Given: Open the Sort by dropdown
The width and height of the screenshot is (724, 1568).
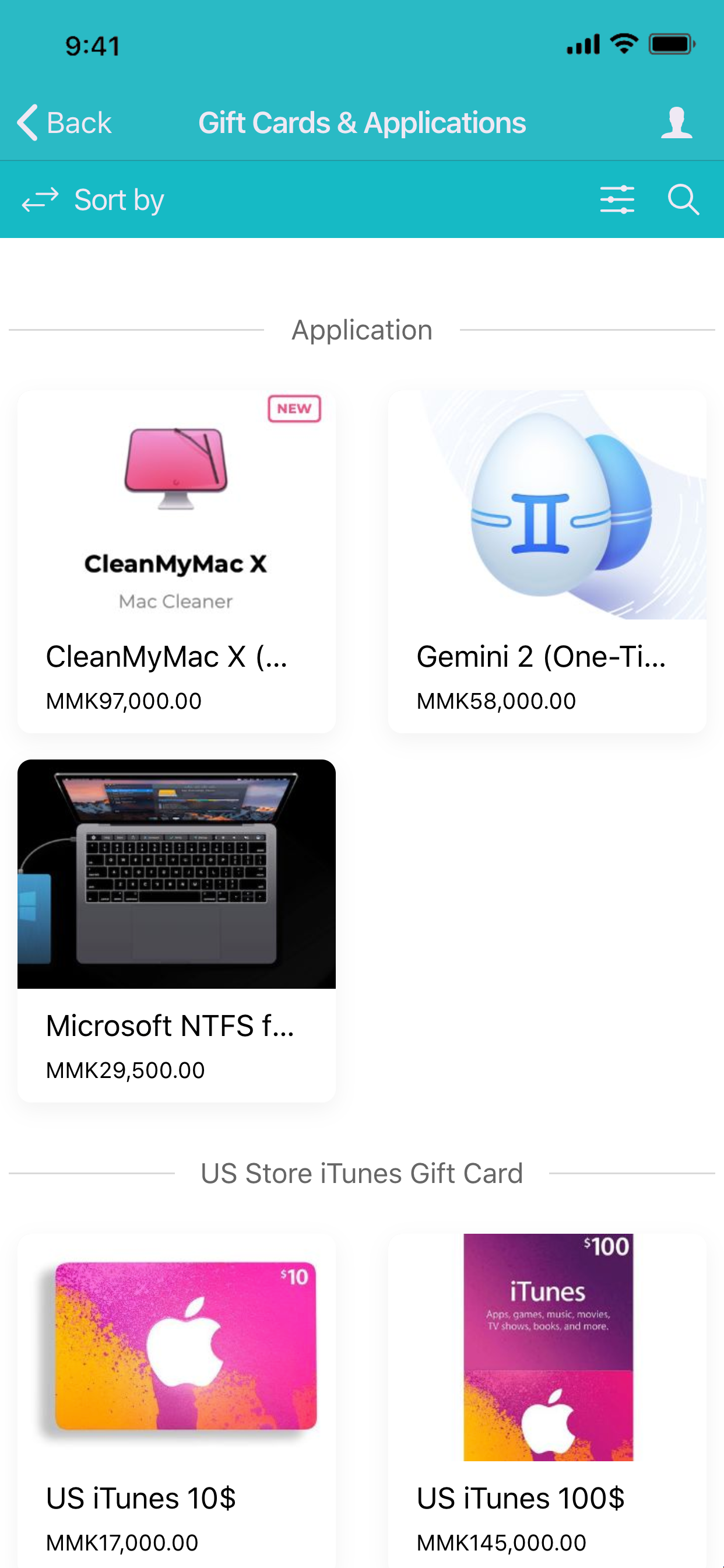Looking at the screenshot, I should 120,199.
